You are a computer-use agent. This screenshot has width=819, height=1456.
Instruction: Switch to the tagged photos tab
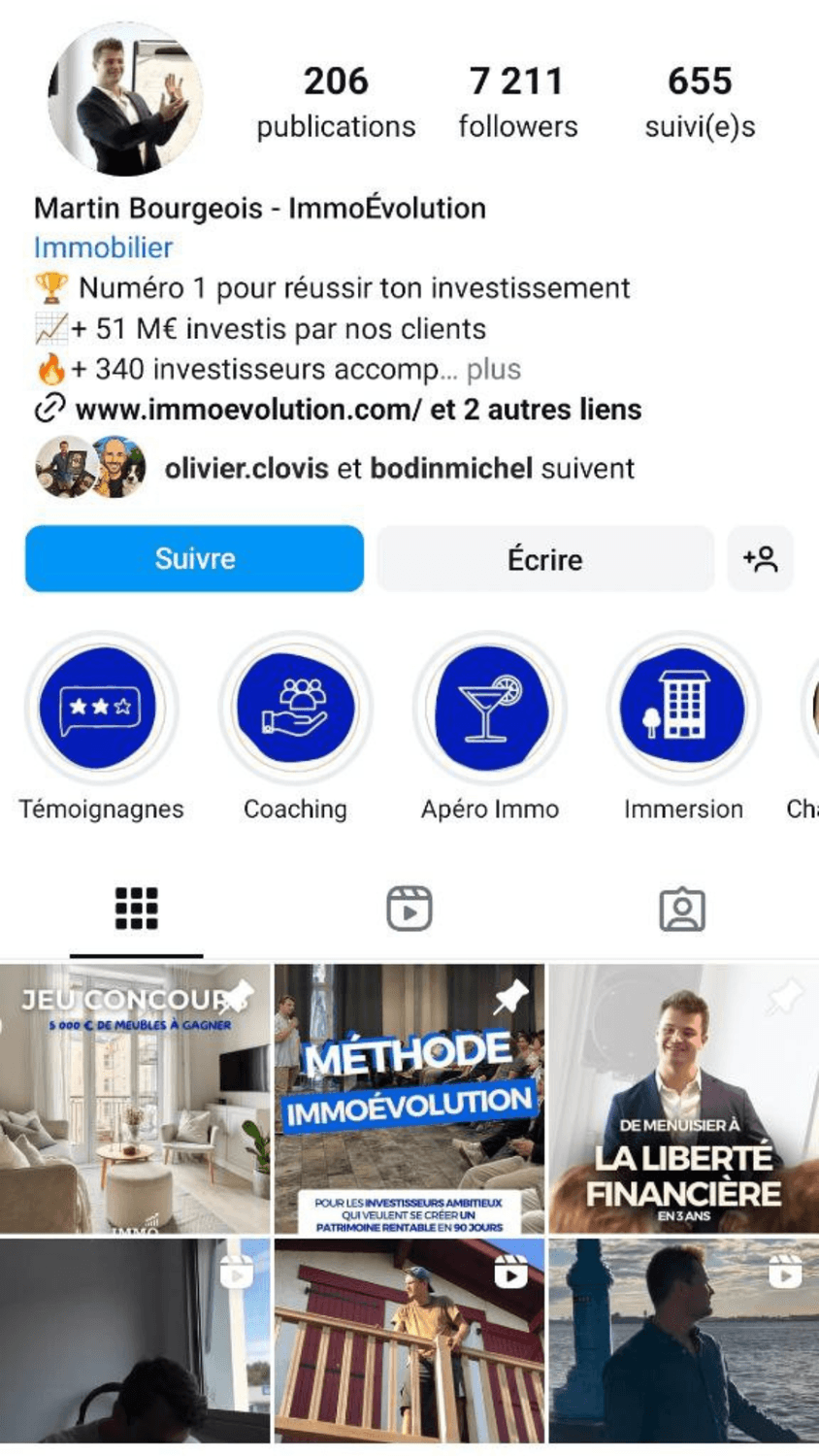coord(682,910)
